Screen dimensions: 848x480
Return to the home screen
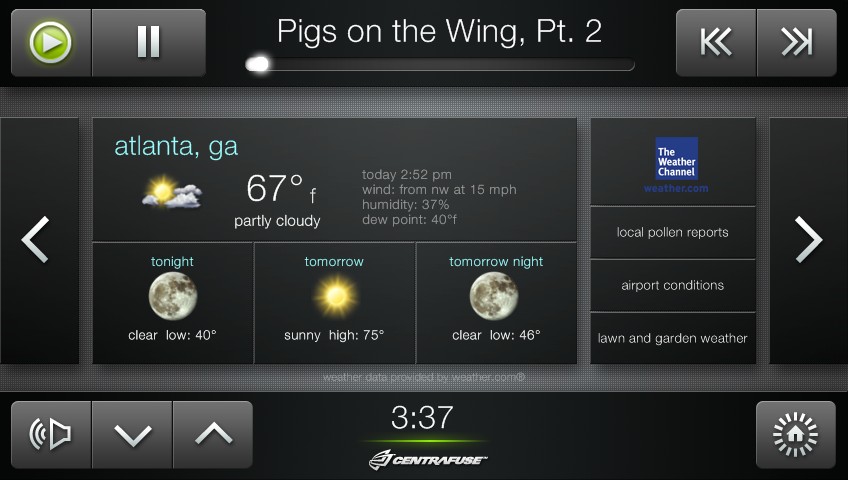click(795, 434)
